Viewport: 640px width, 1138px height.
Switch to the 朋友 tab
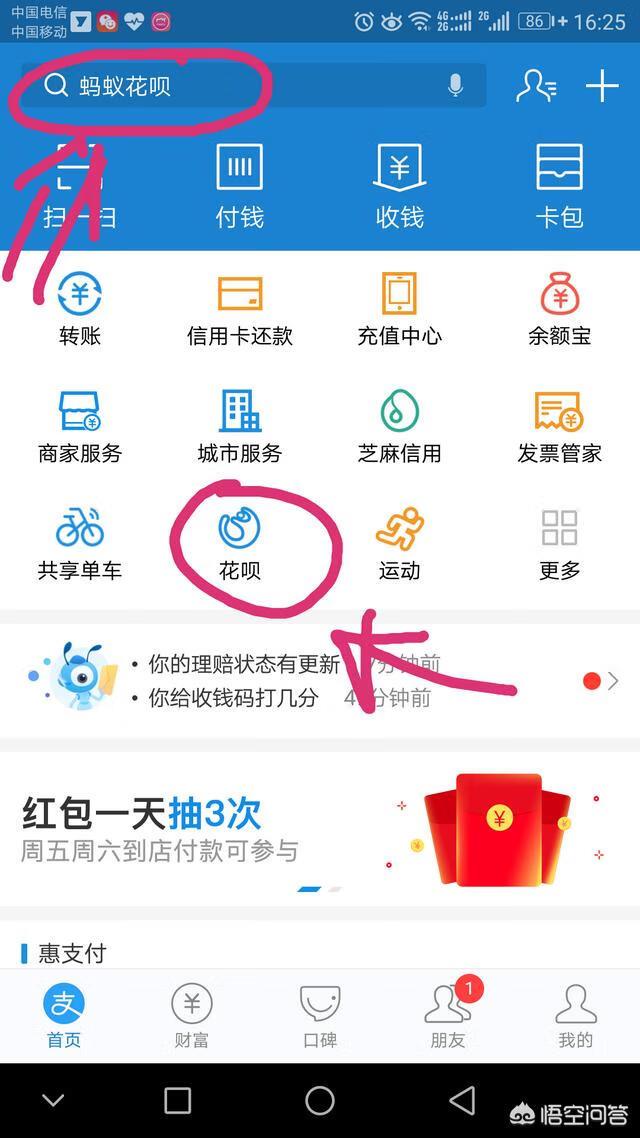447,1015
